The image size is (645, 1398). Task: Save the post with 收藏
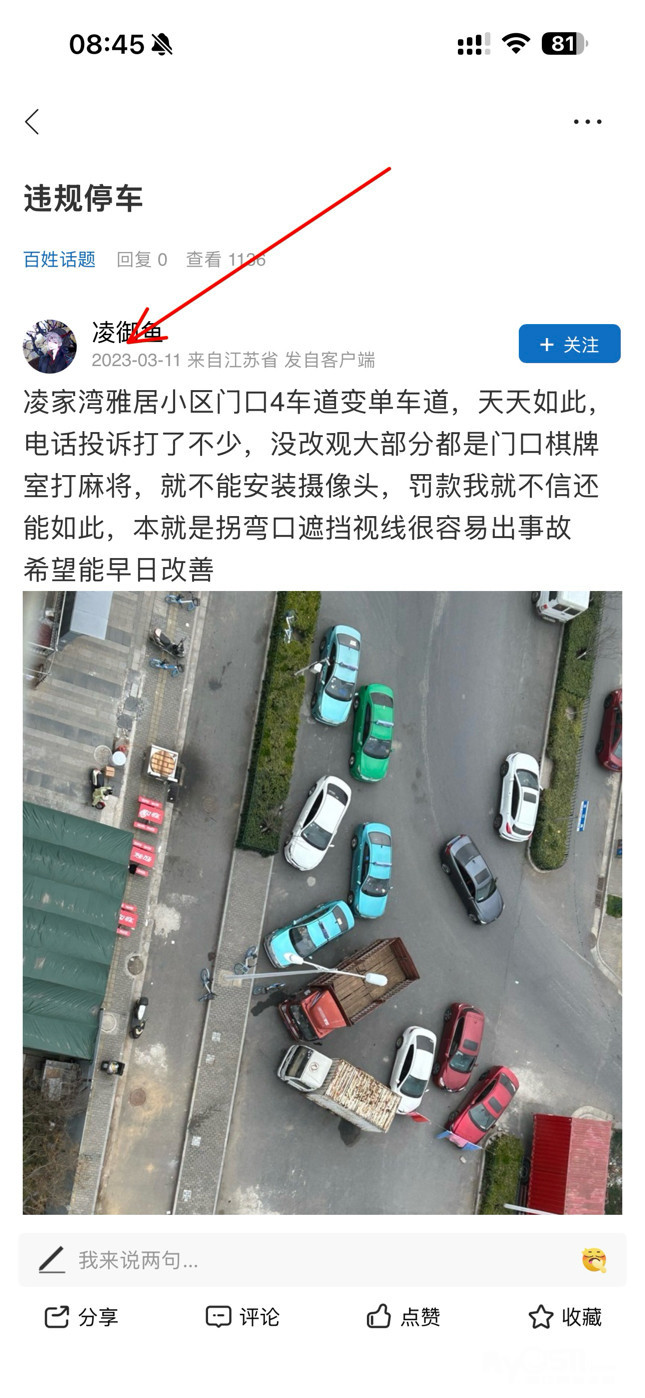tap(565, 1317)
